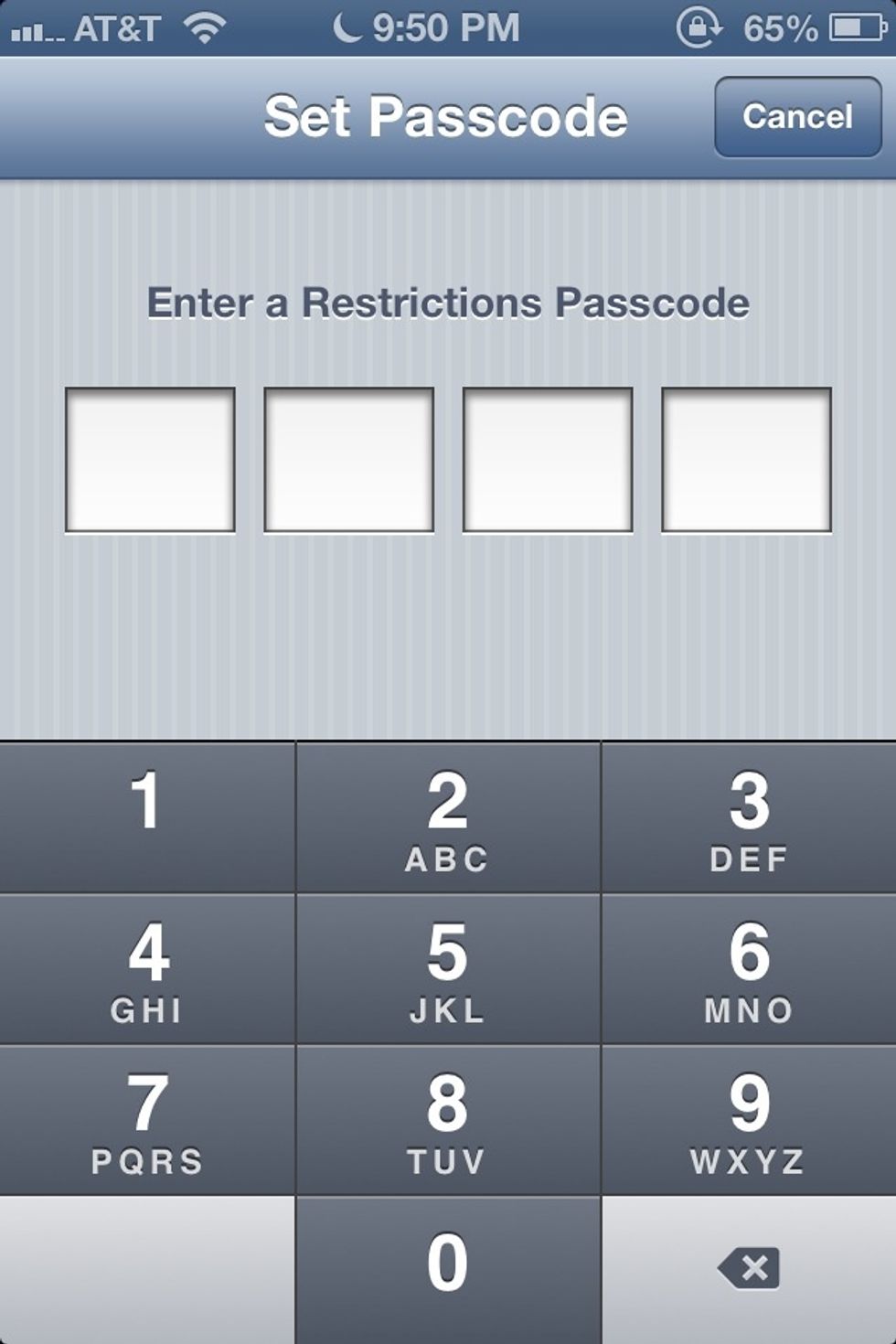Select the 3 DEF key
Image resolution: width=896 pixels, height=1344 pixels.
[x=749, y=816]
